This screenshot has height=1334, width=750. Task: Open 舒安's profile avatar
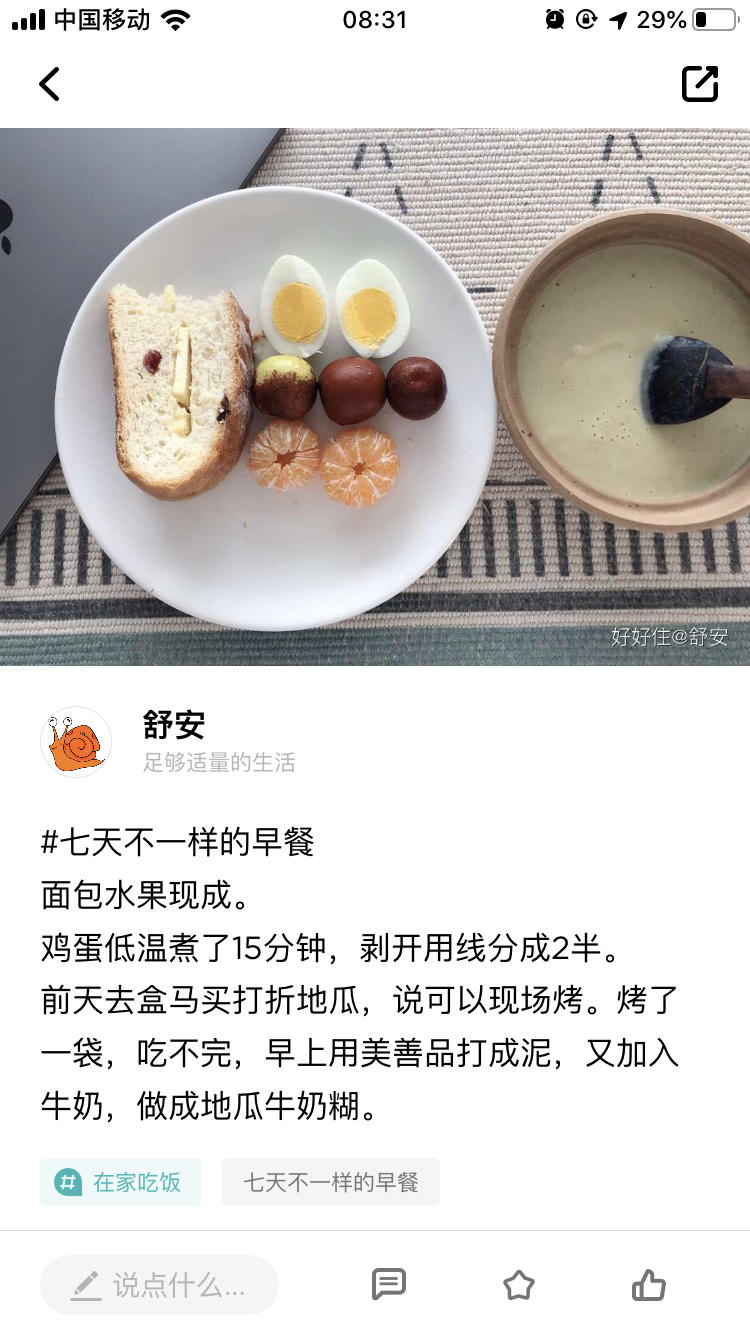click(x=76, y=742)
